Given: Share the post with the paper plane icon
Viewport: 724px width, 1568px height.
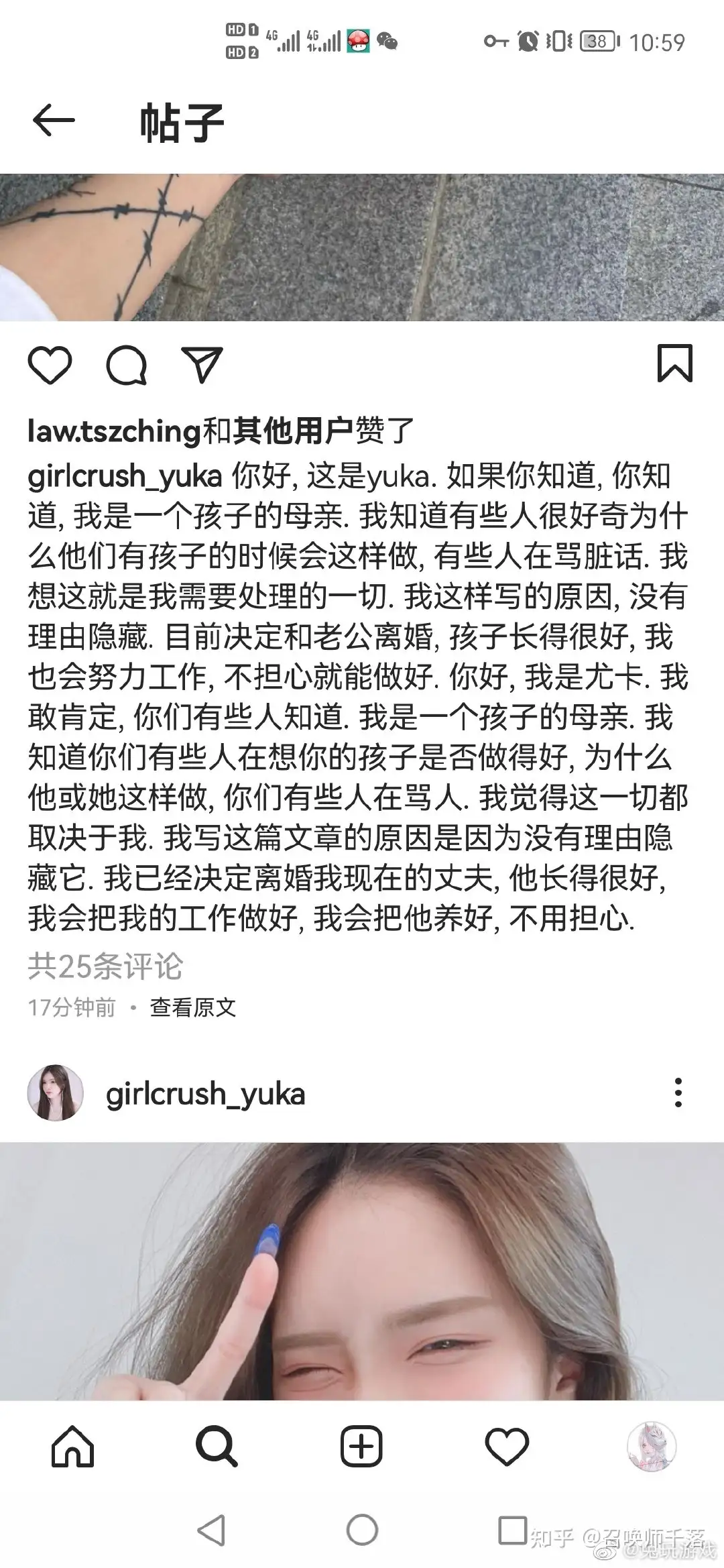Looking at the screenshot, I should (202, 366).
